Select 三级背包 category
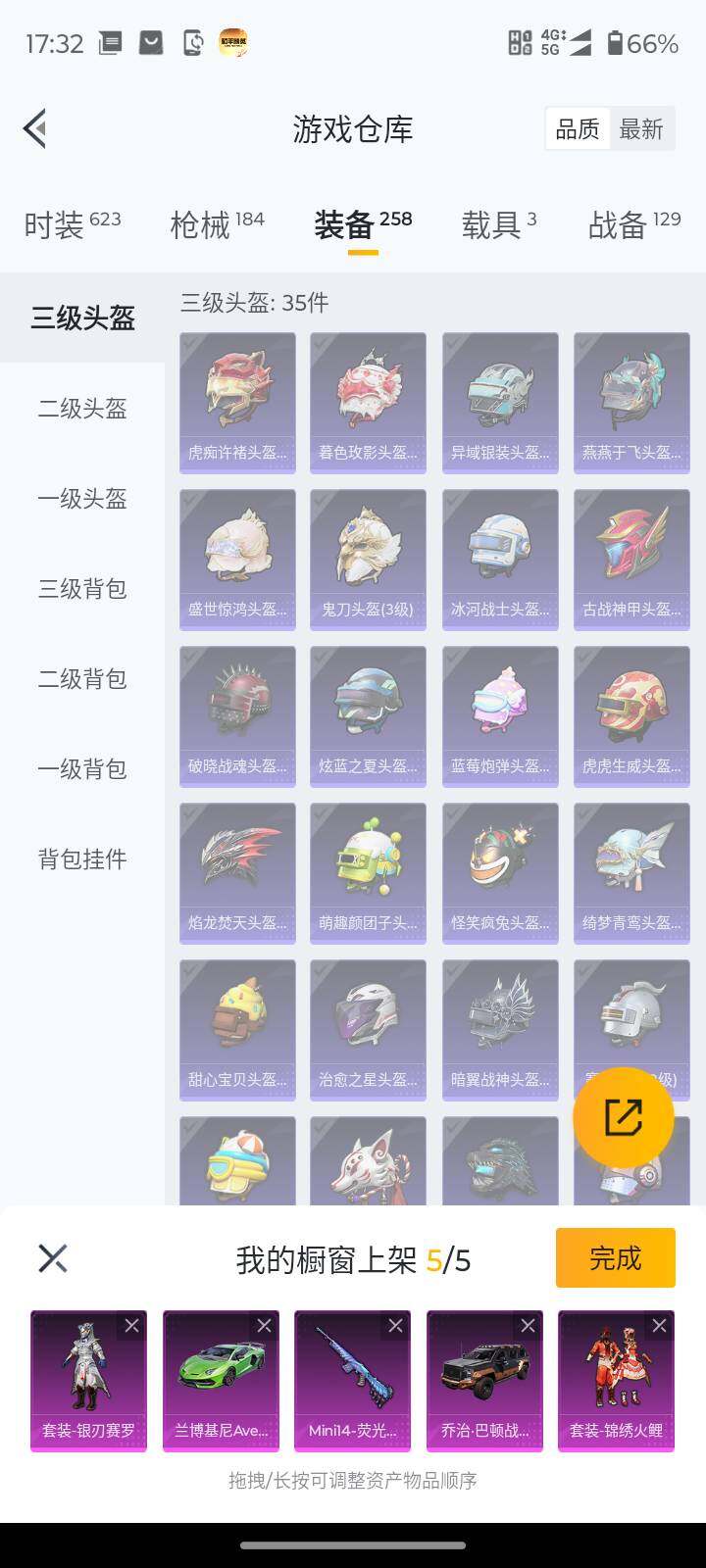This screenshot has height=1568, width=706. tap(82, 589)
